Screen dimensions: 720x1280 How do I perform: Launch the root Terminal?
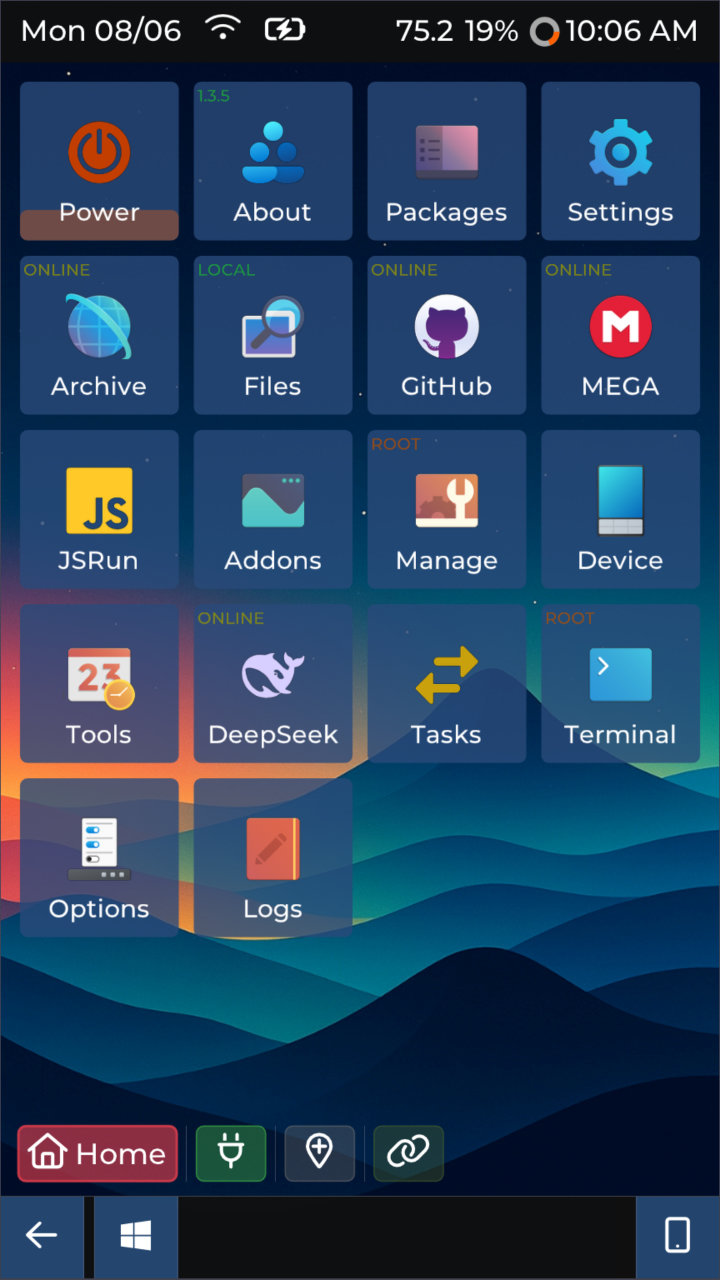[x=621, y=683]
